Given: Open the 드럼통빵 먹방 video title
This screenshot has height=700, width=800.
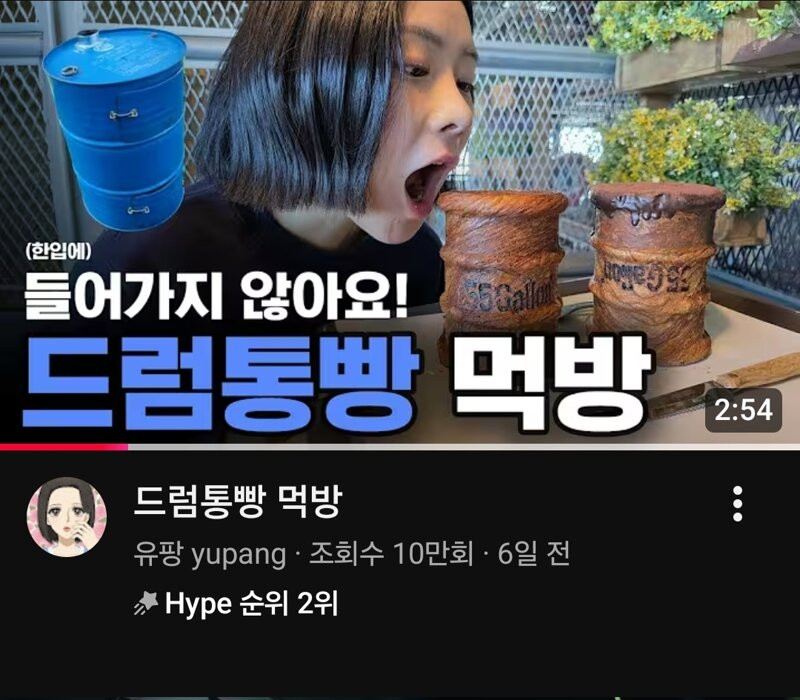Looking at the screenshot, I should [237, 503].
